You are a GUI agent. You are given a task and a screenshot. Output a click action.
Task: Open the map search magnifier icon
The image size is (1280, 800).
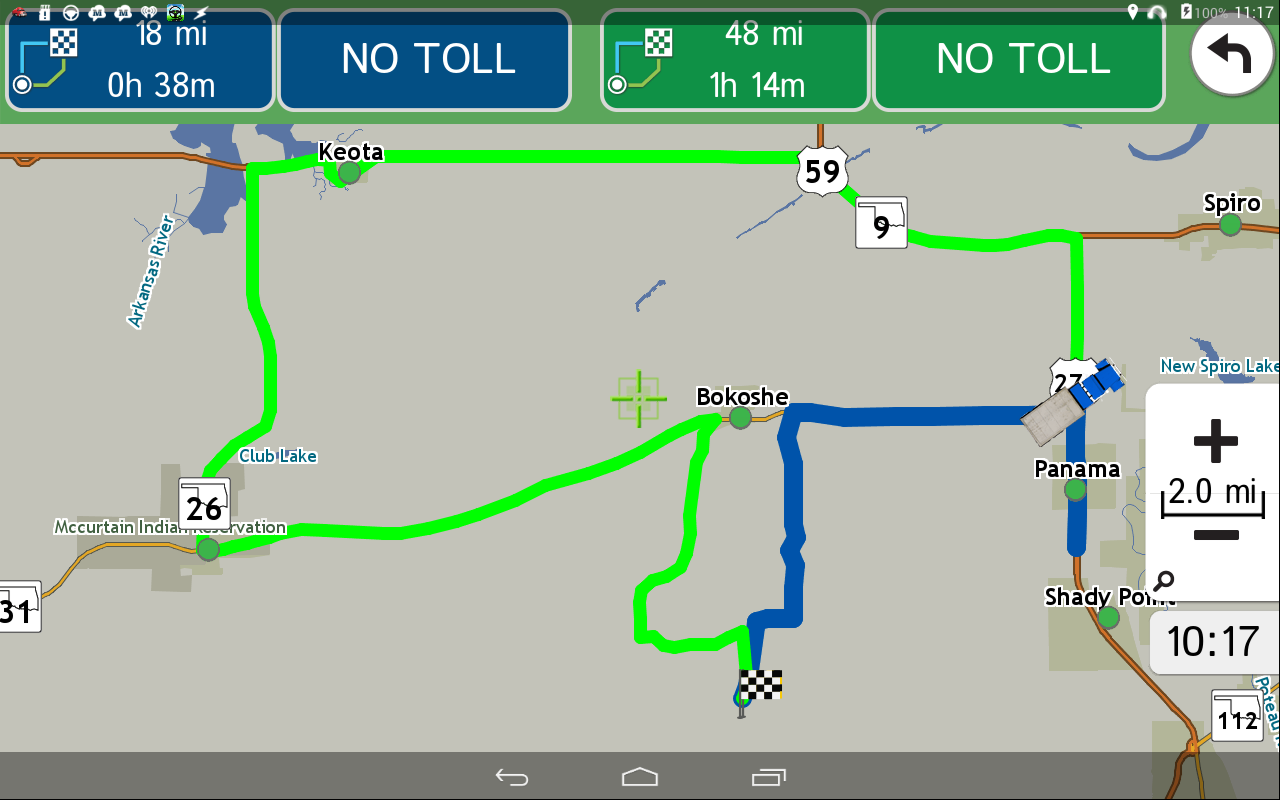tap(1164, 580)
